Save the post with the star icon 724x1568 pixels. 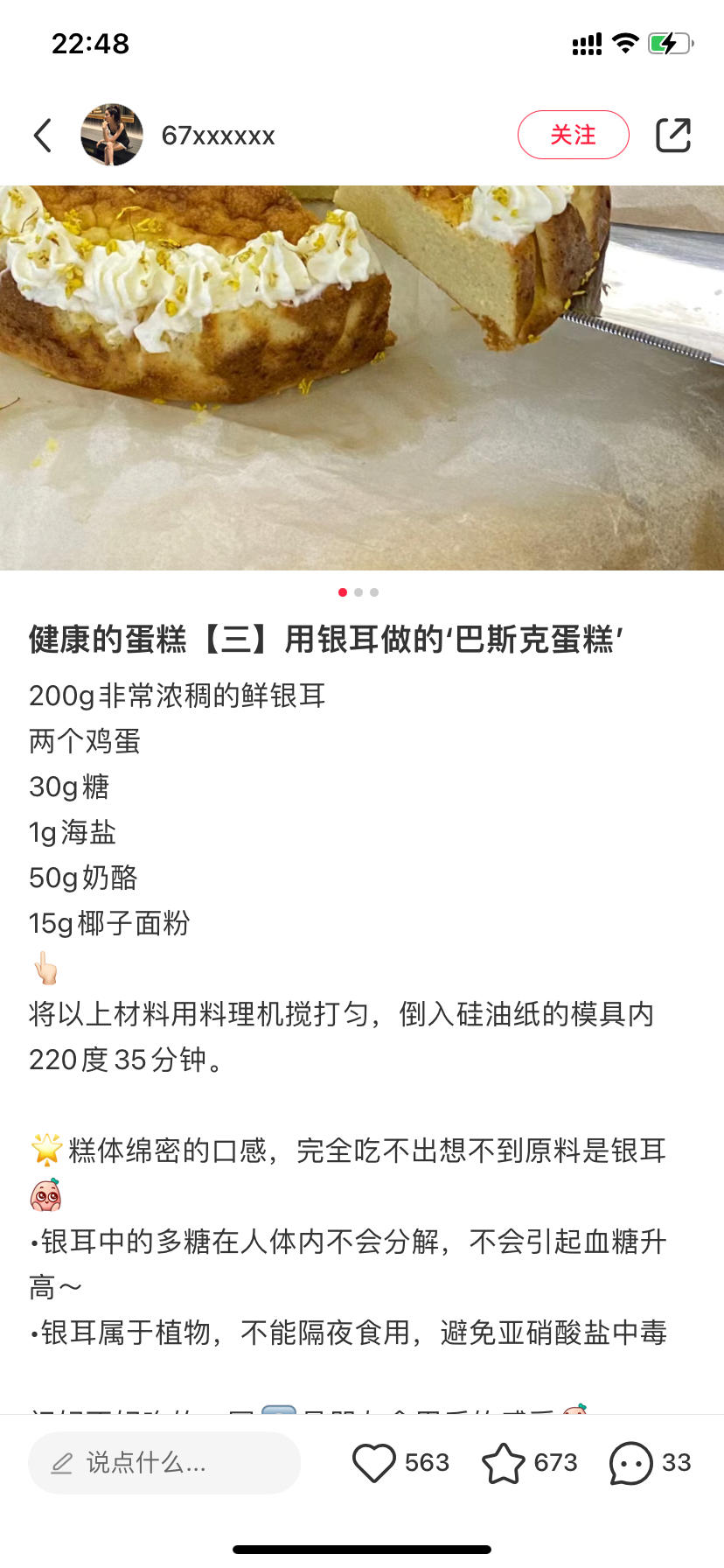pyautogui.click(x=504, y=1462)
